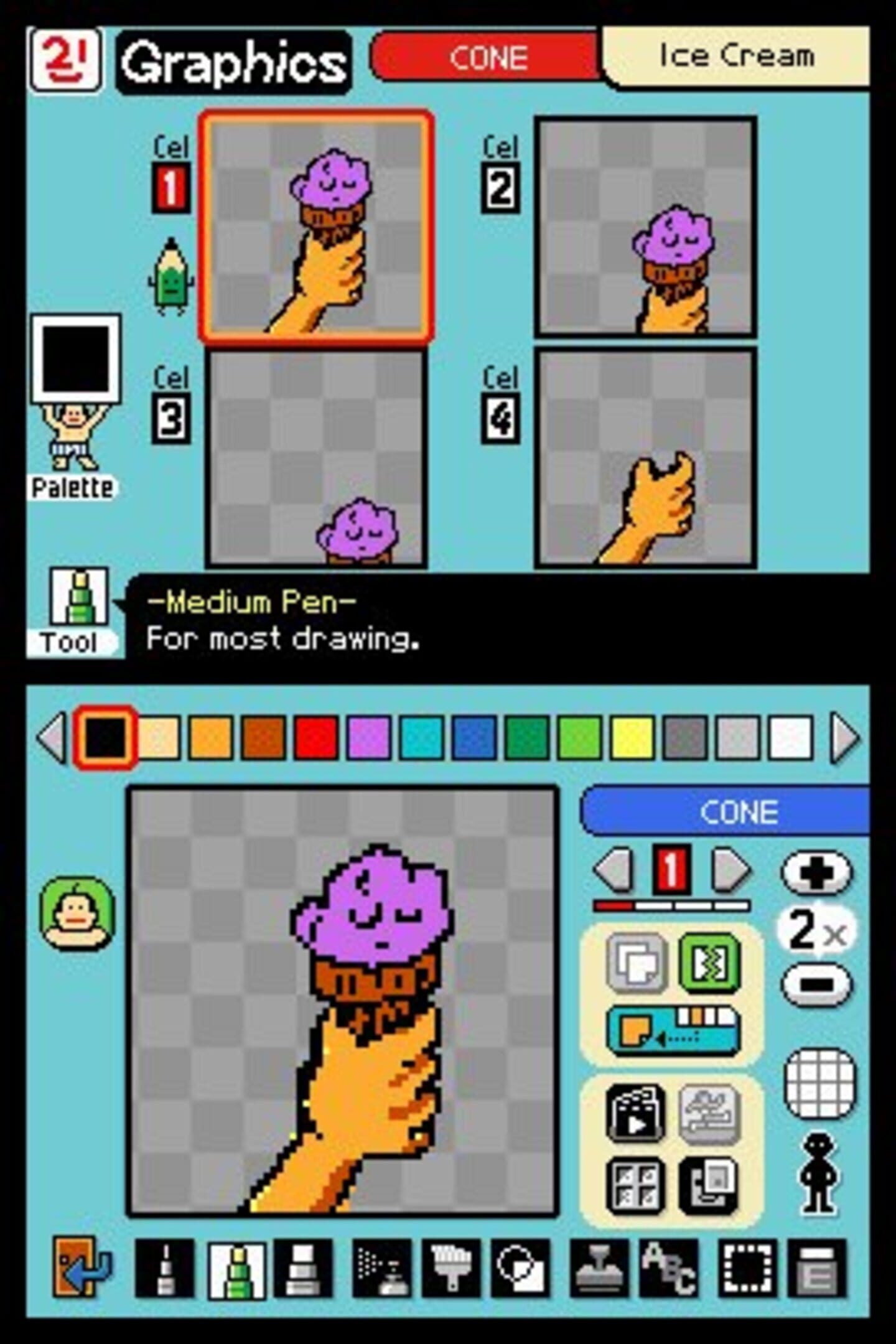
Task: Select the thin pen tool
Action: point(165,1269)
